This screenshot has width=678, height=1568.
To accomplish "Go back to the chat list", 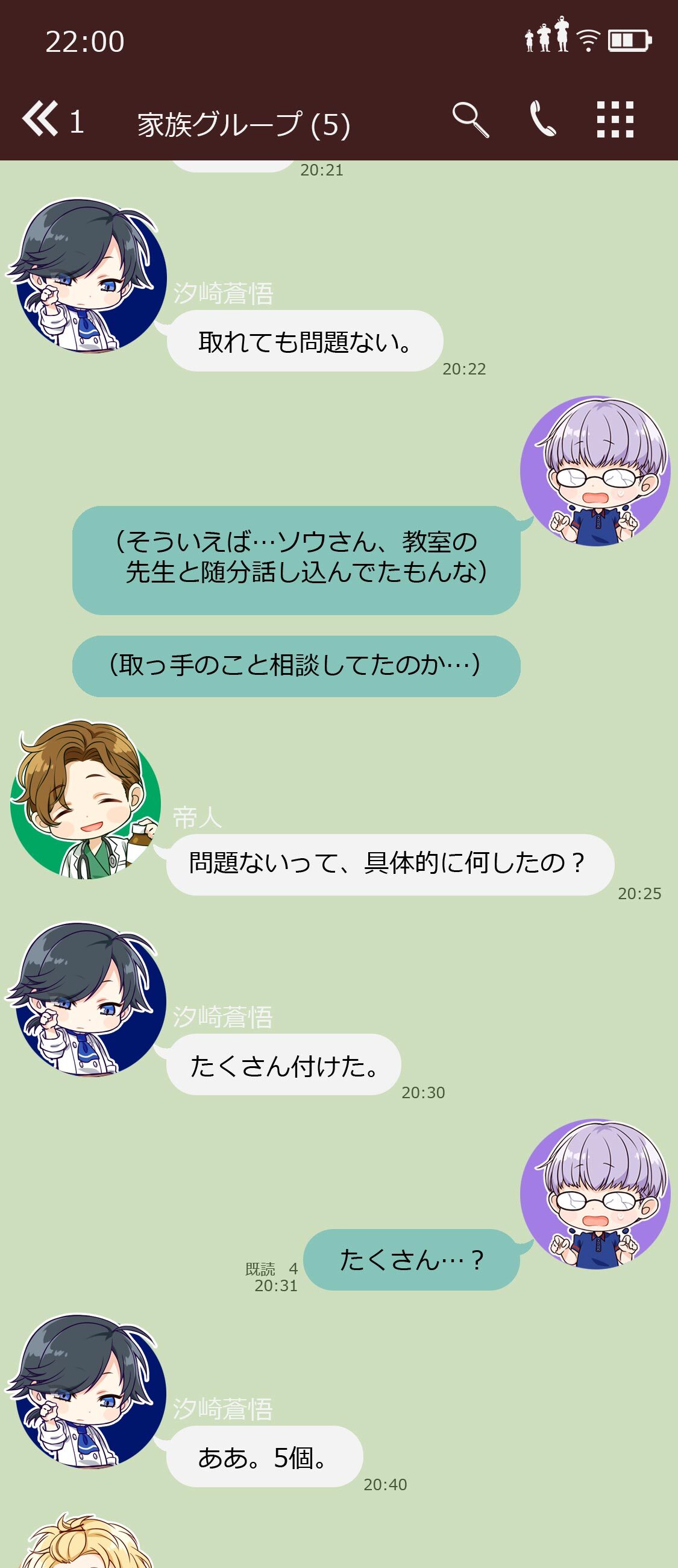I will (40, 119).
